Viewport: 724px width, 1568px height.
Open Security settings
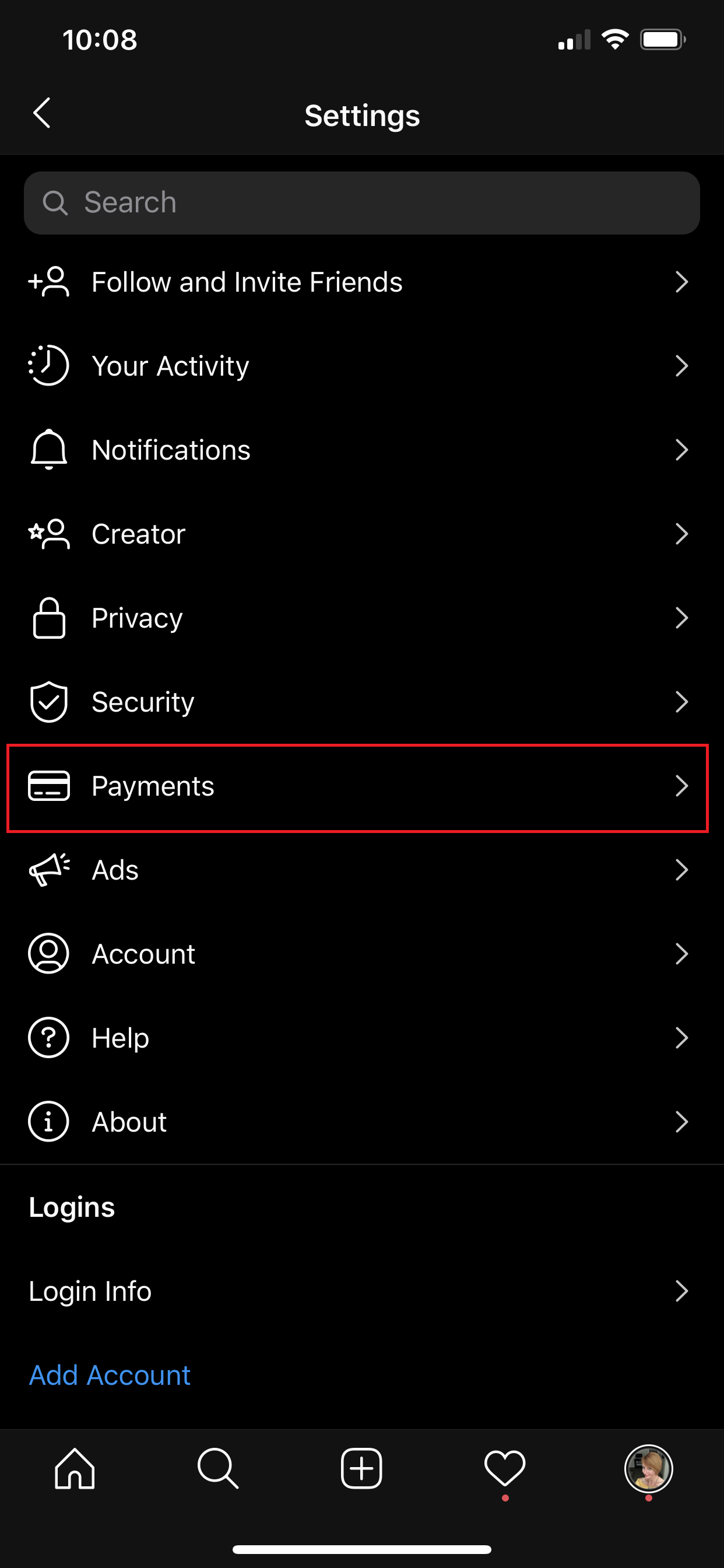pyautogui.click(x=362, y=702)
